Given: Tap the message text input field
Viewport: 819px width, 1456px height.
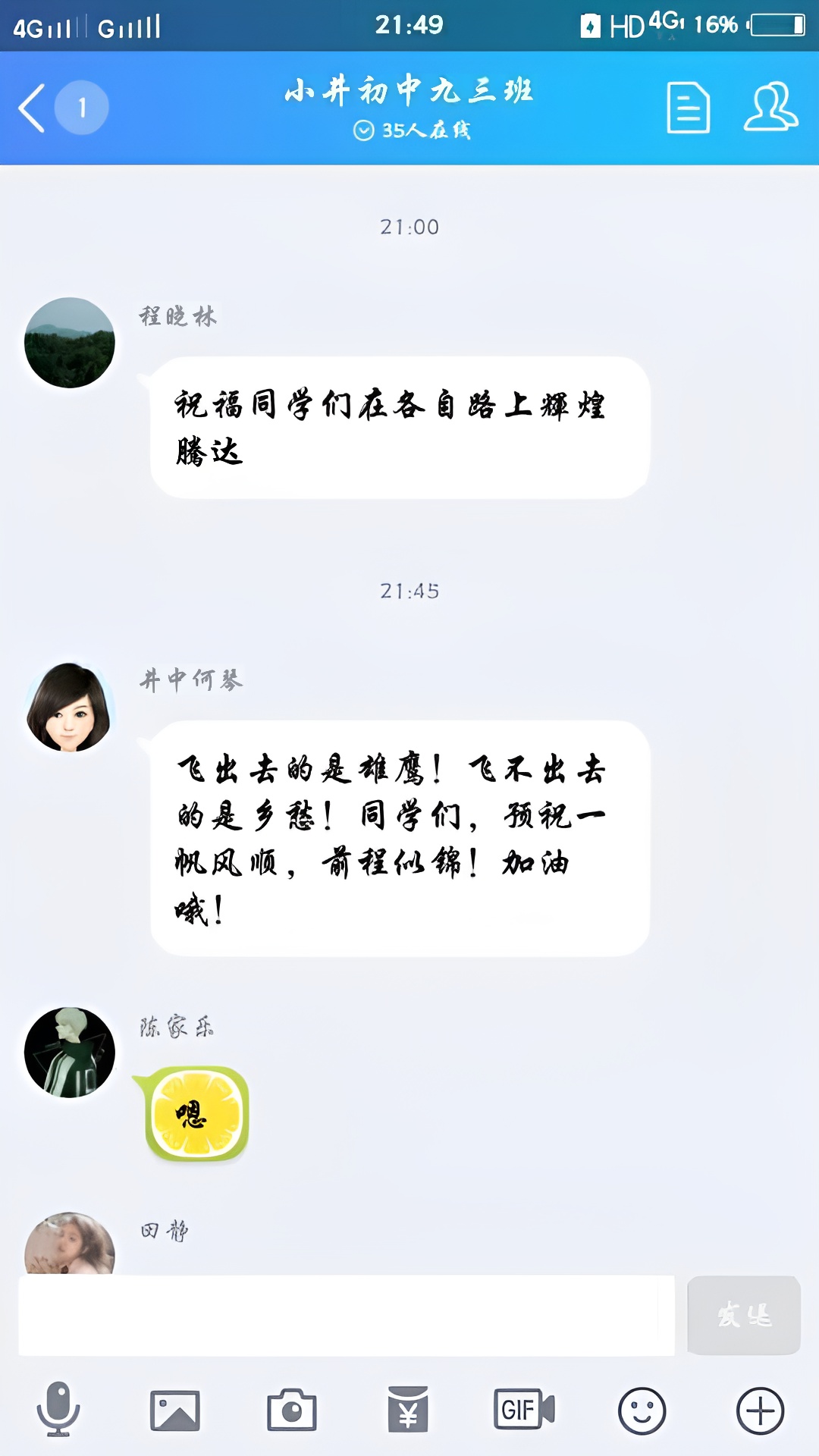Looking at the screenshot, I should [346, 1316].
